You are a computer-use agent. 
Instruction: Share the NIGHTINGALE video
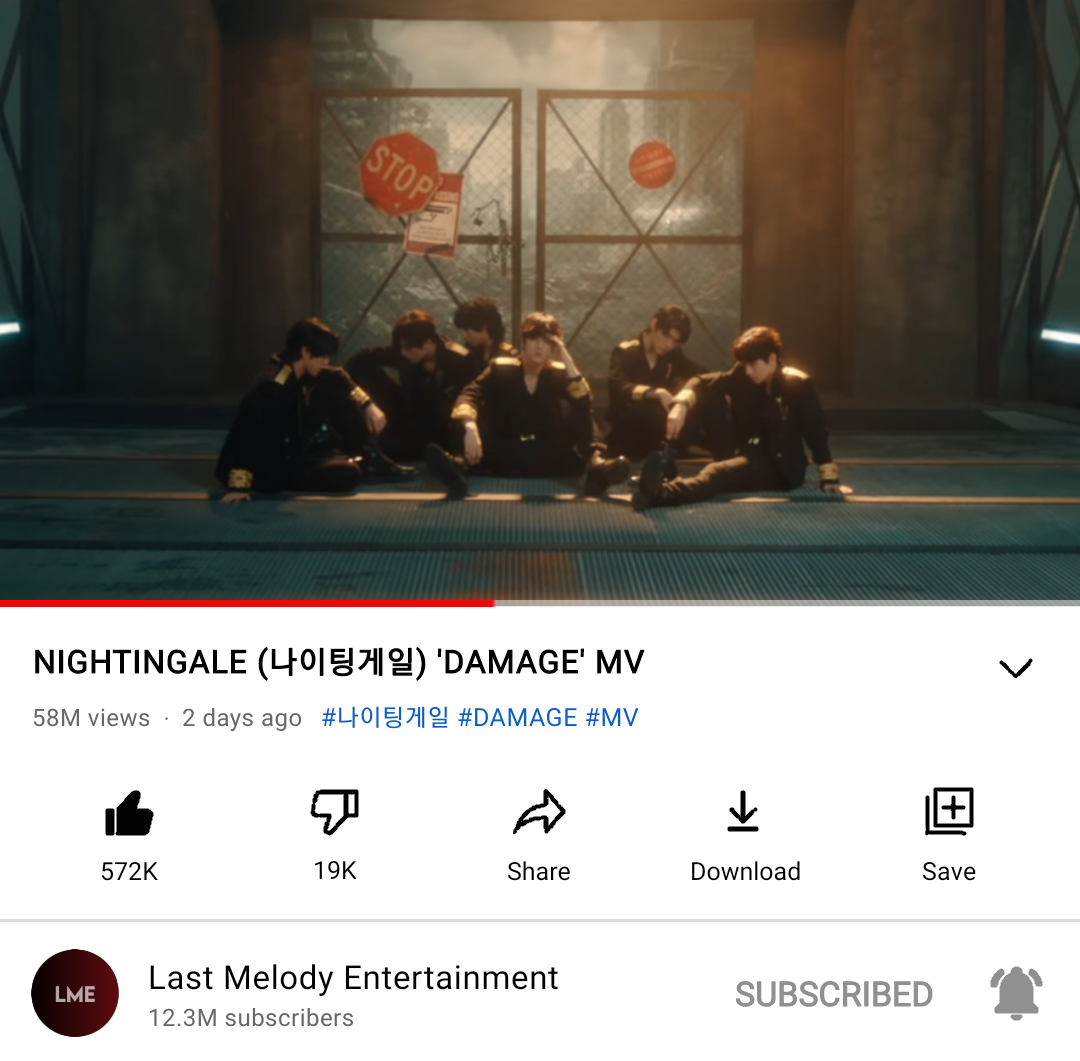(539, 813)
